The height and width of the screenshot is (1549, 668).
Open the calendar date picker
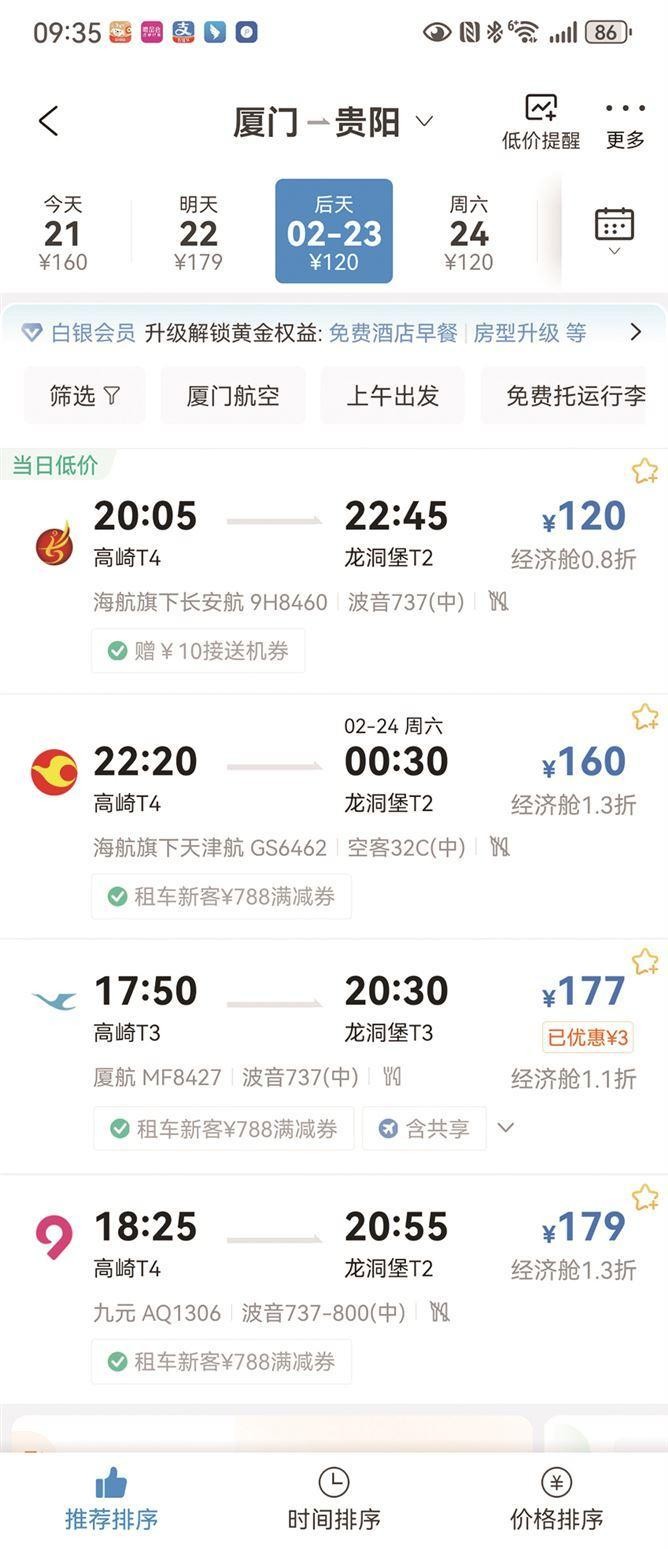(x=614, y=228)
